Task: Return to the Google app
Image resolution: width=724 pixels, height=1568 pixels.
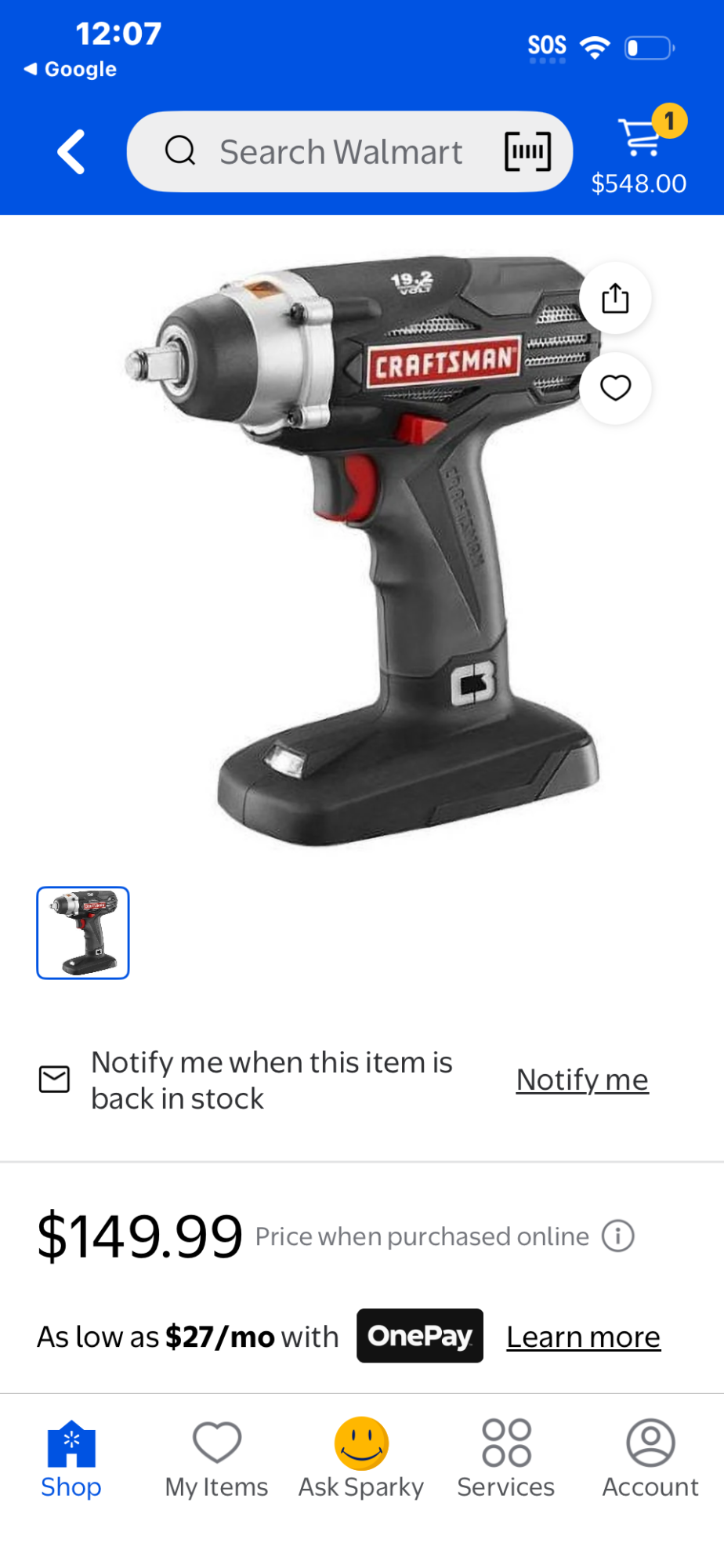Action: pyautogui.click(x=71, y=69)
